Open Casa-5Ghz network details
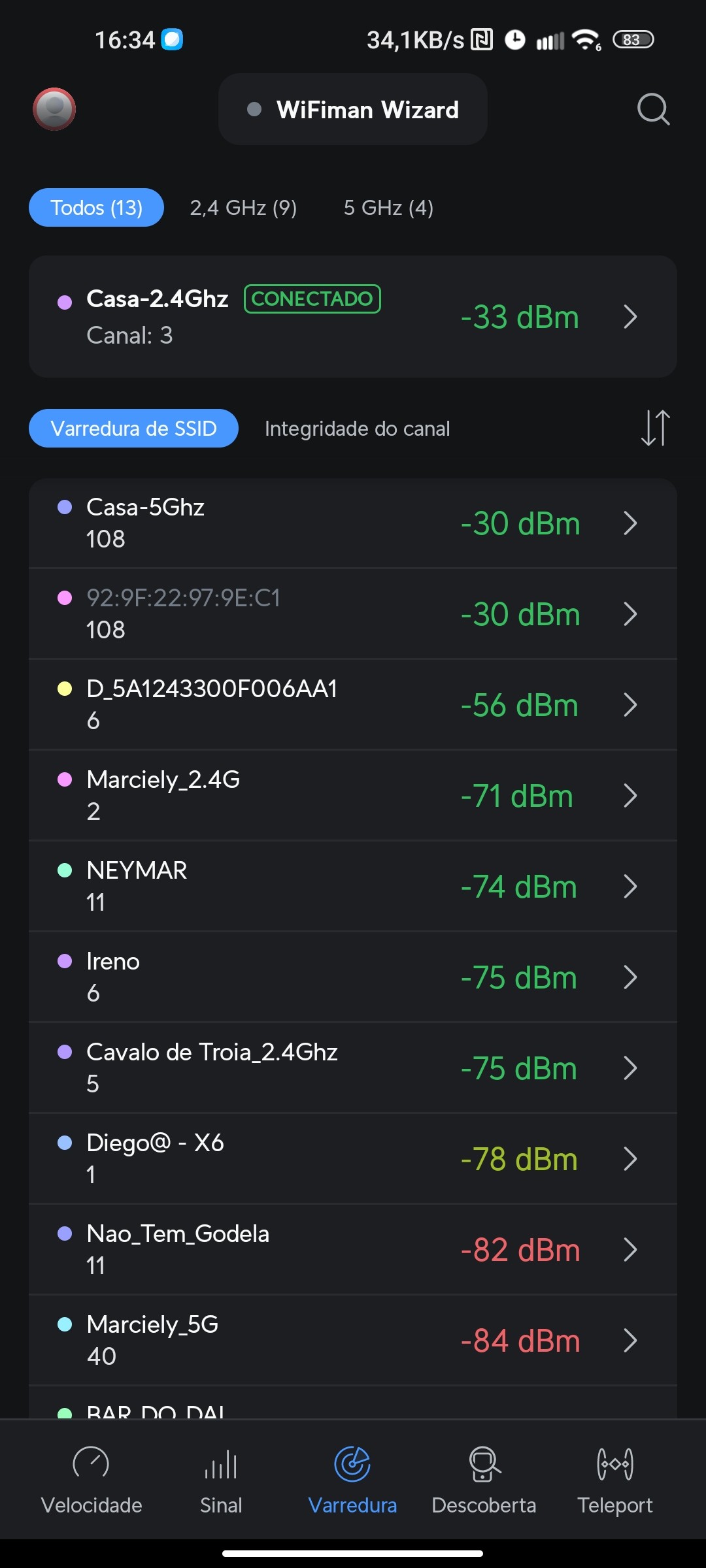The image size is (706, 1568). click(353, 523)
